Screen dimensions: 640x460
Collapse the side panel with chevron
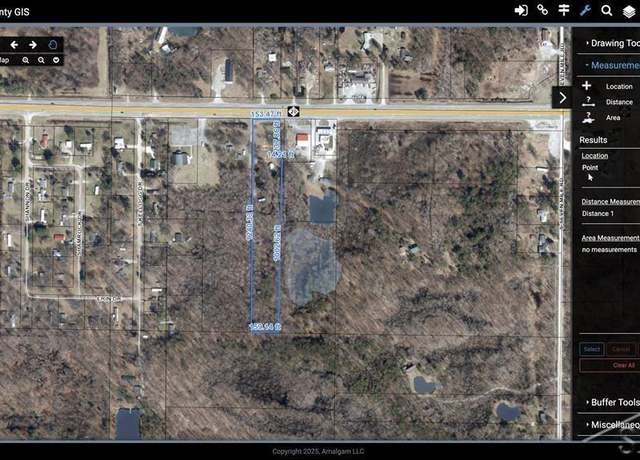pos(562,97)
